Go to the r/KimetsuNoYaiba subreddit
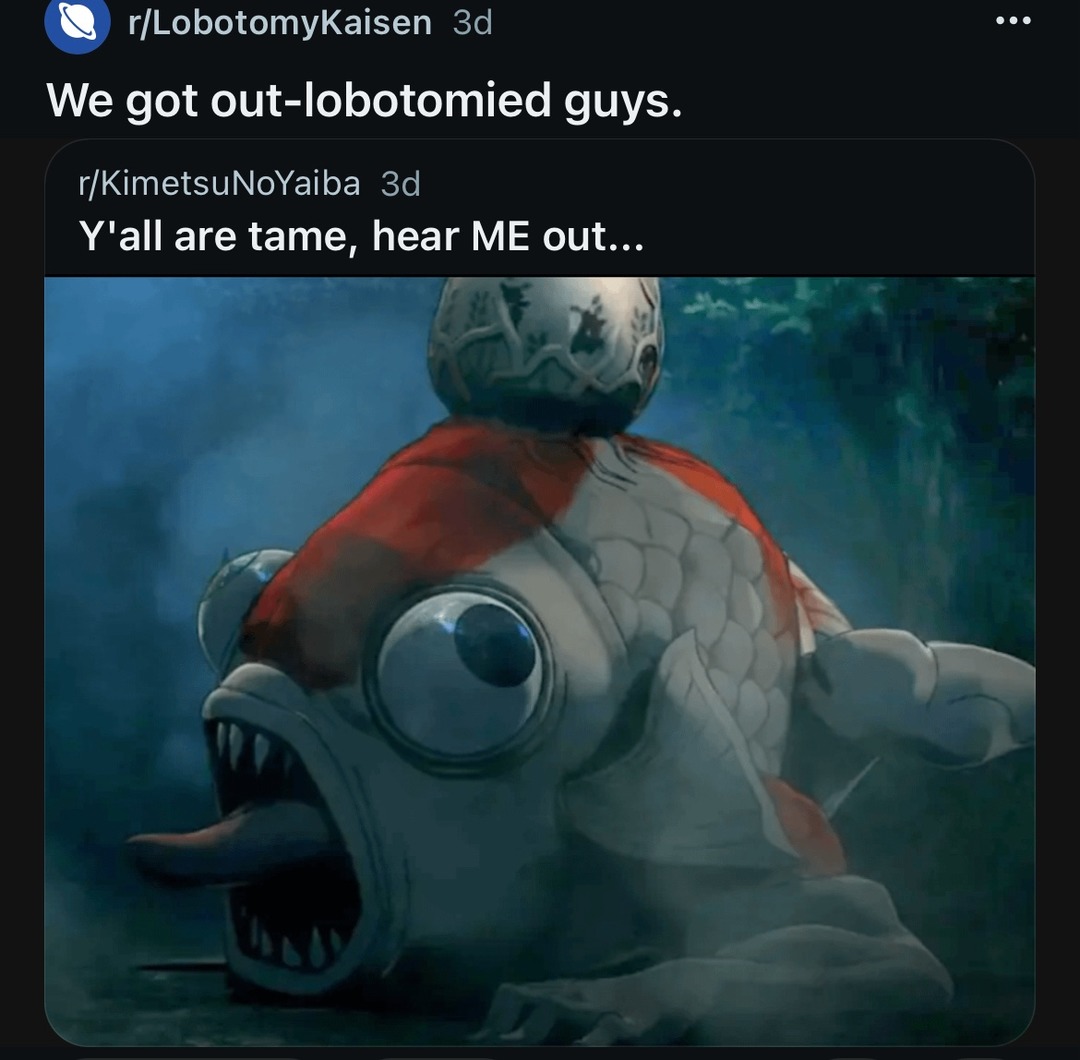 (219, 184)
